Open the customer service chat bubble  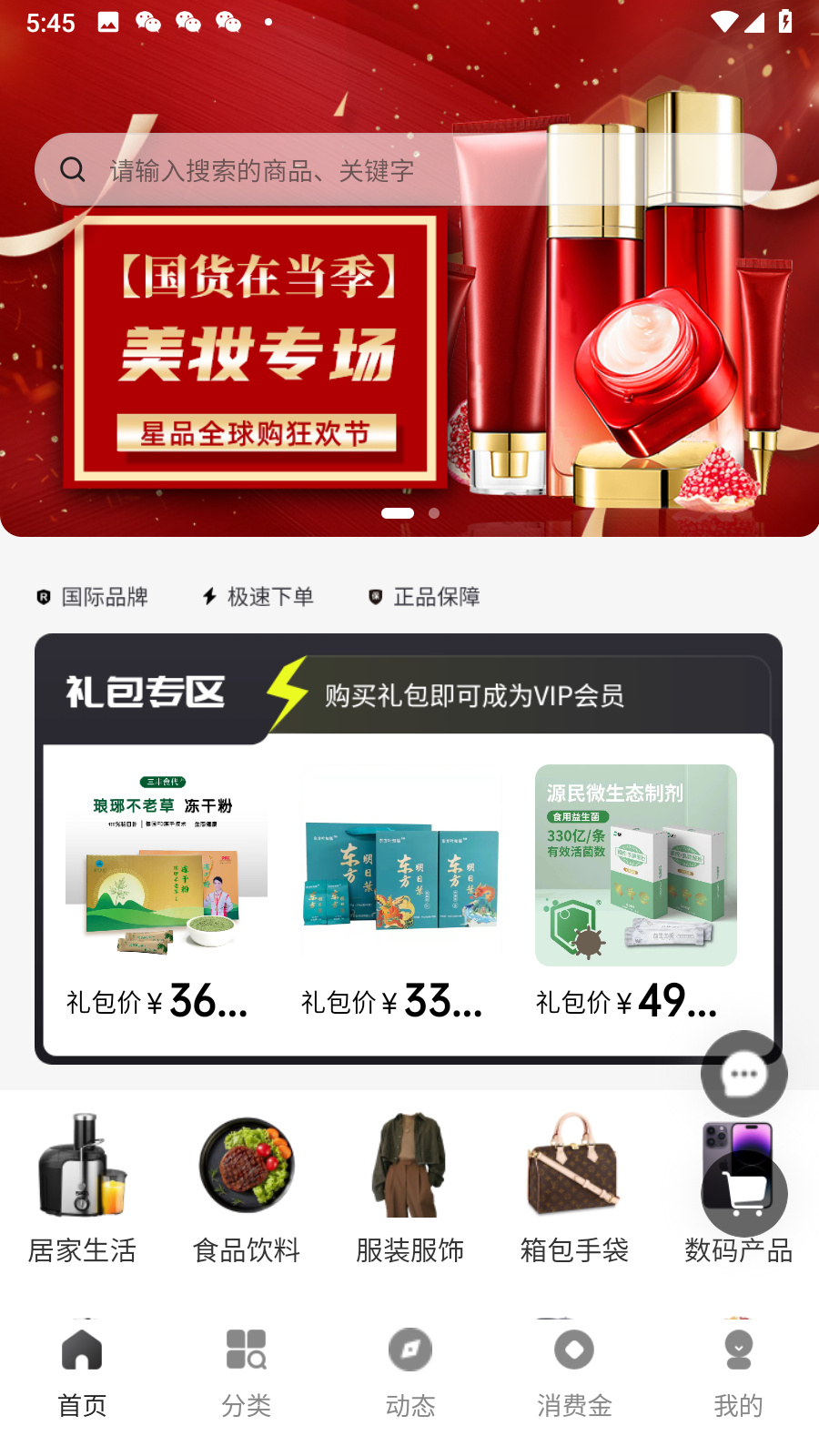click(x=743, y=1074)
